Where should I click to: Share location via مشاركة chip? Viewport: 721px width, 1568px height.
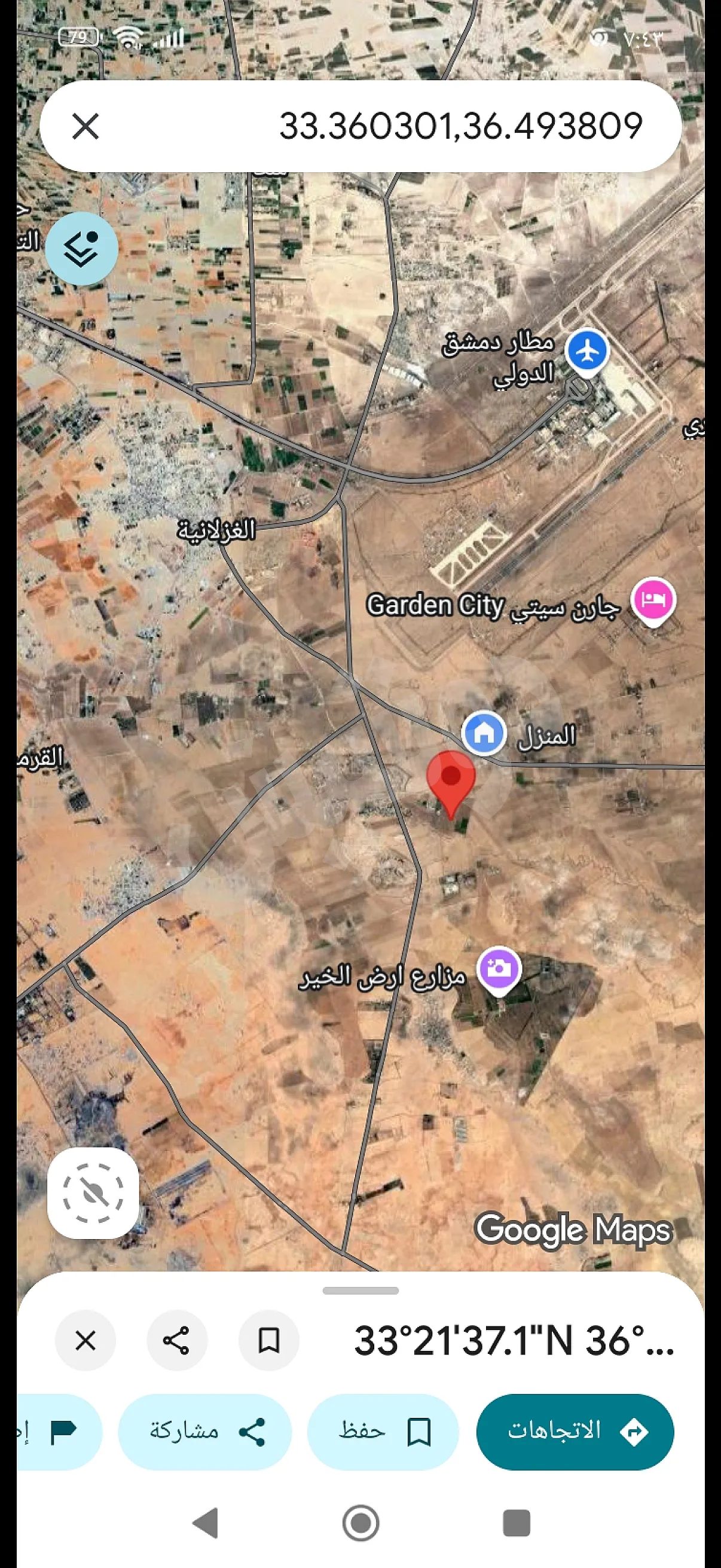click(x=205, y=1432)
